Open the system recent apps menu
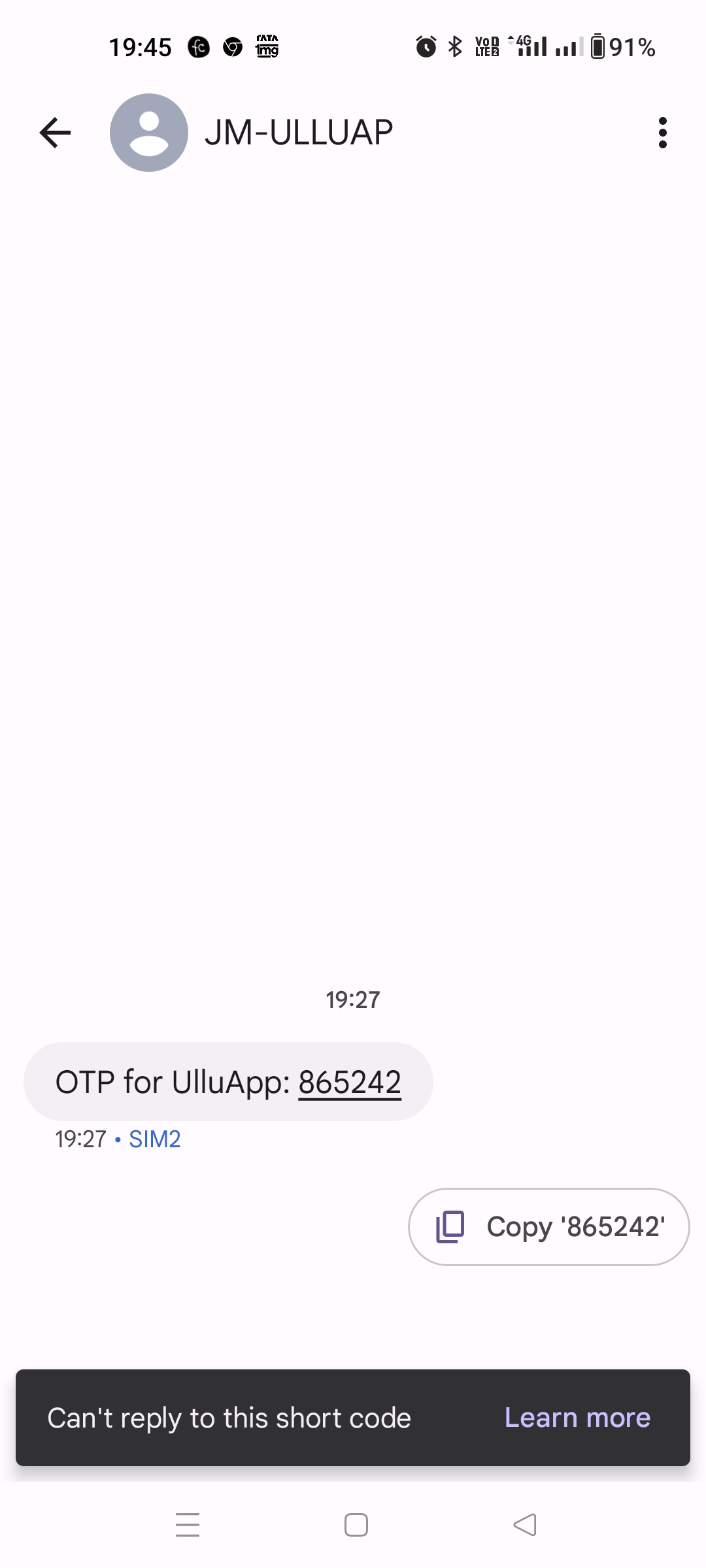 [x=188, y=1525]
